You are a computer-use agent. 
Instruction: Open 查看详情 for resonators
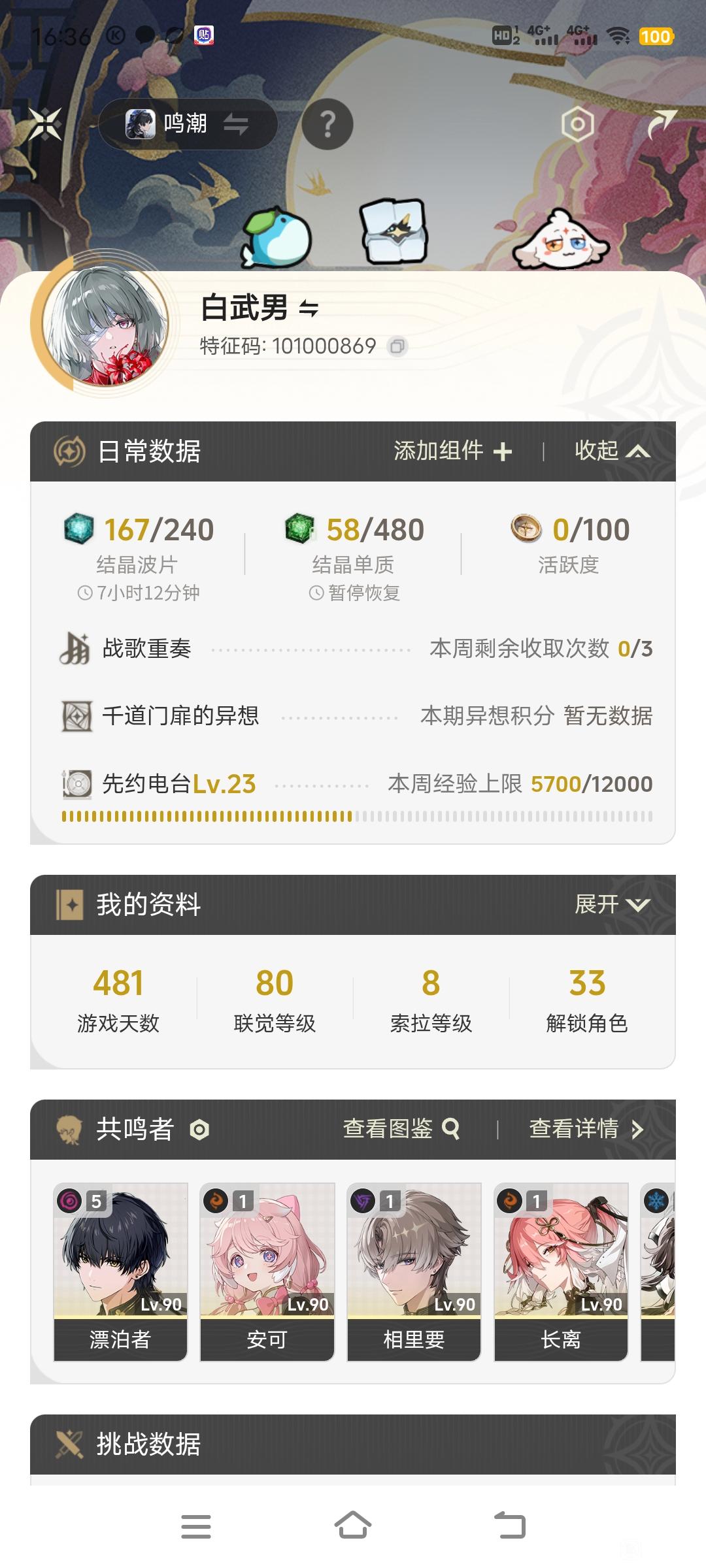(586, 1129)
